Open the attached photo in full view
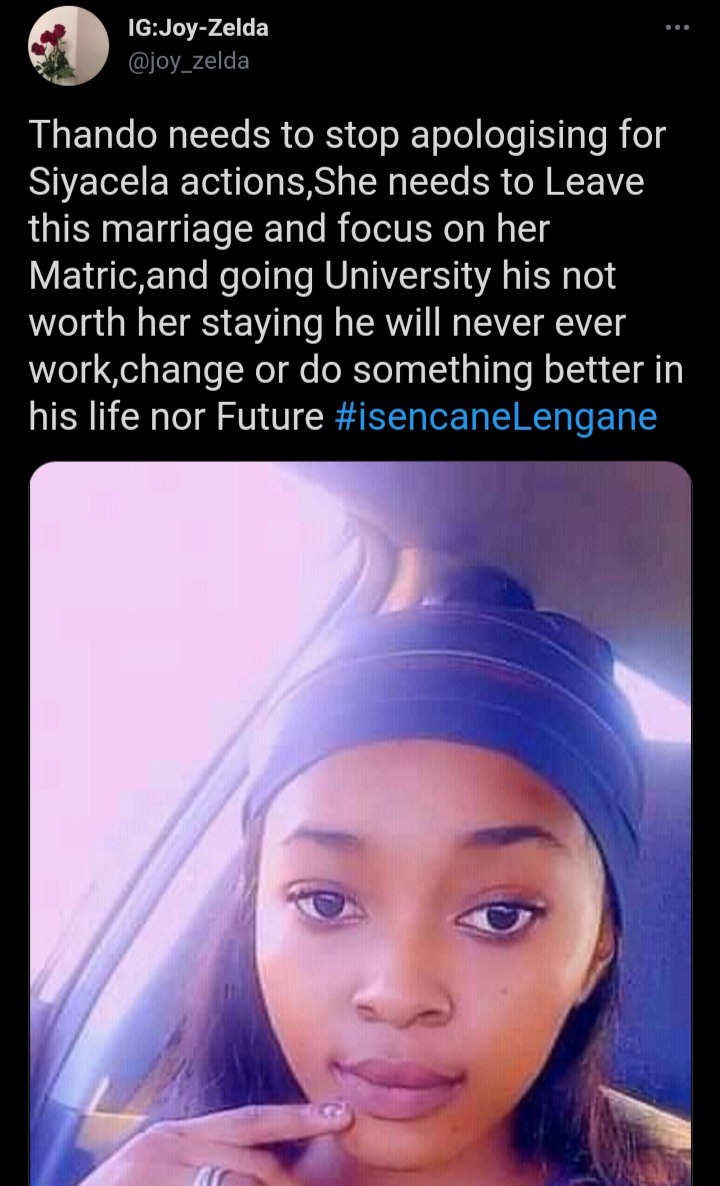Screen dimensions: 720x1186 [360, 824]
